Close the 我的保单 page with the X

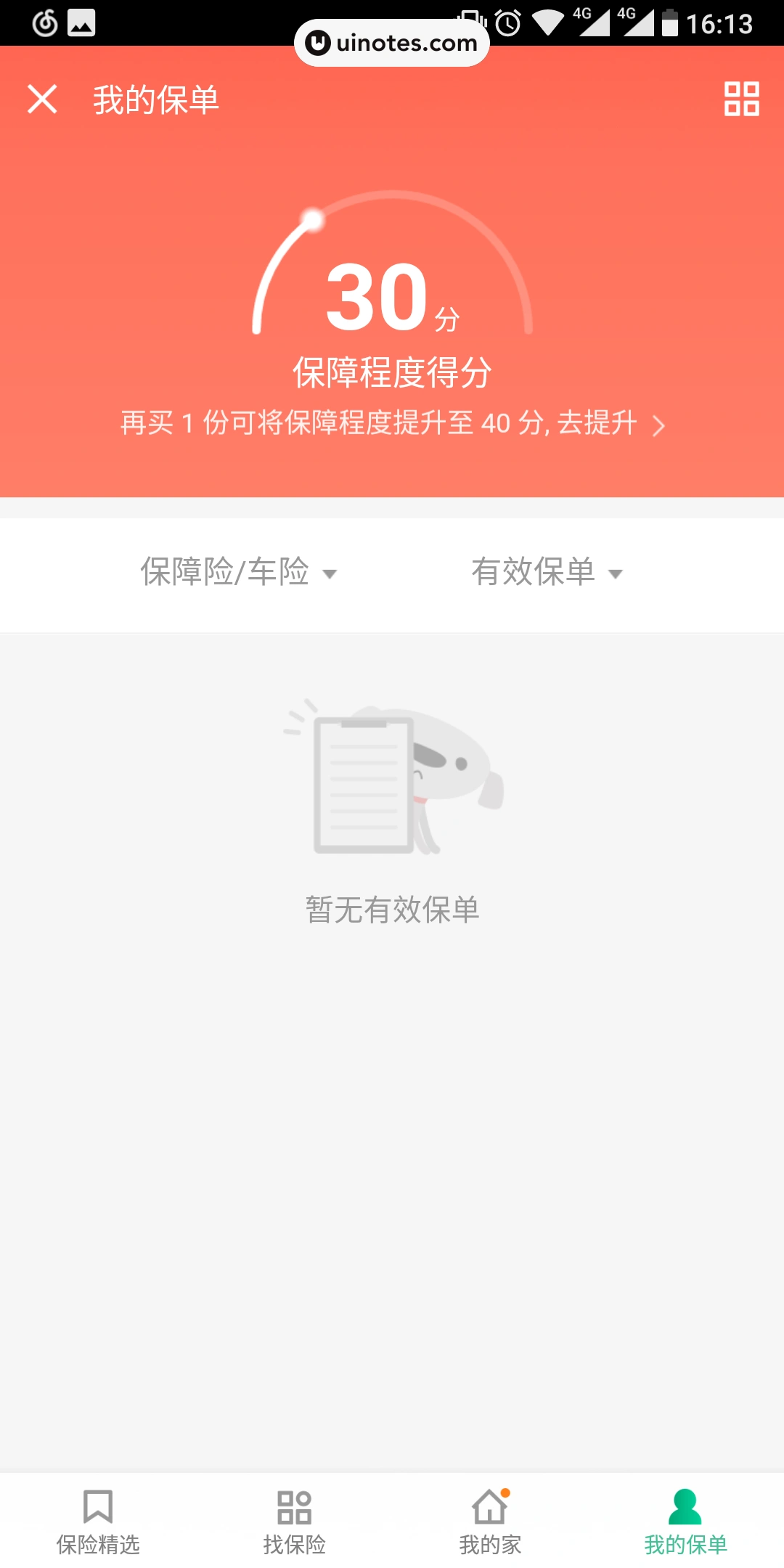(x=43, y=99)
